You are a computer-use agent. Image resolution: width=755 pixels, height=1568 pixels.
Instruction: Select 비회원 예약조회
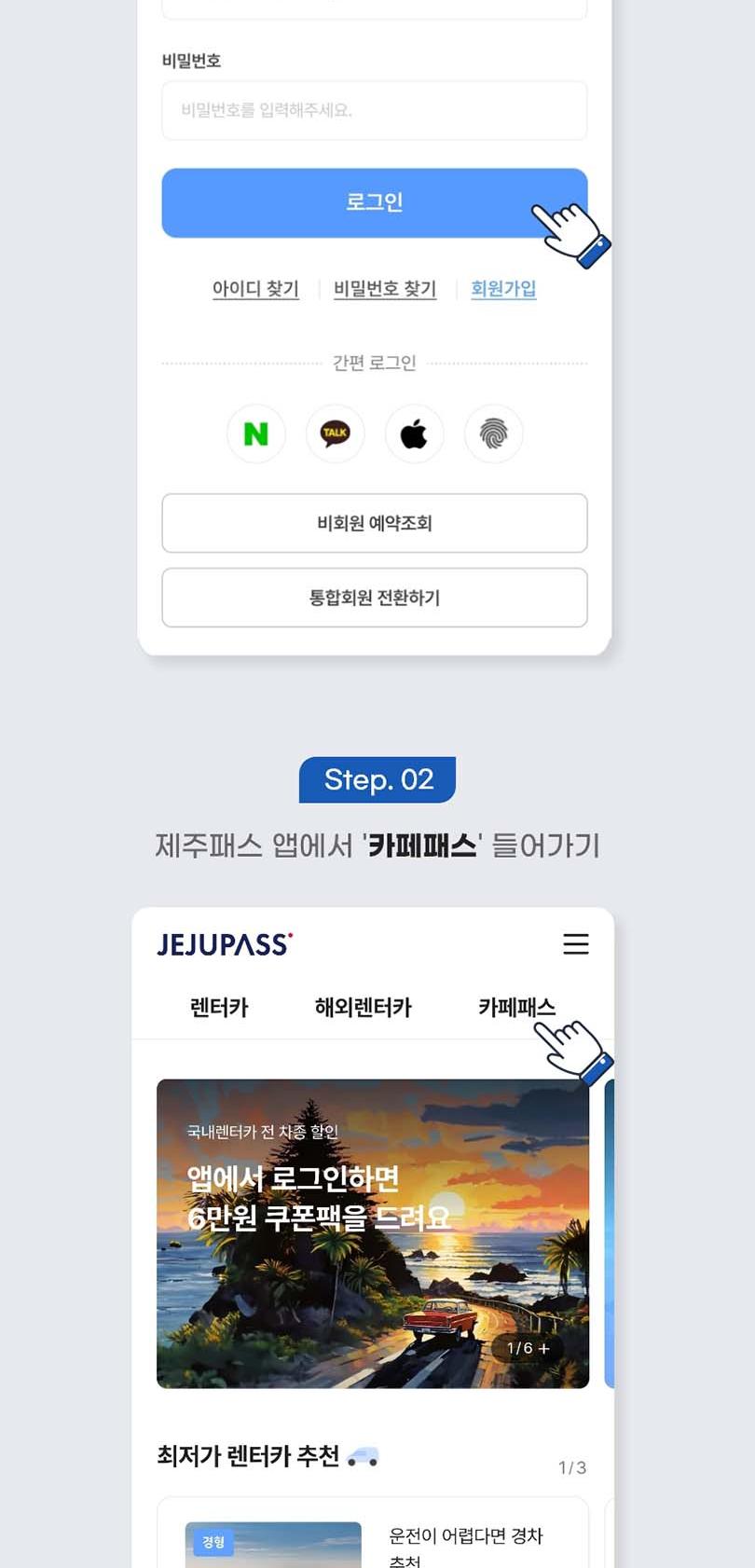[375, 523]
